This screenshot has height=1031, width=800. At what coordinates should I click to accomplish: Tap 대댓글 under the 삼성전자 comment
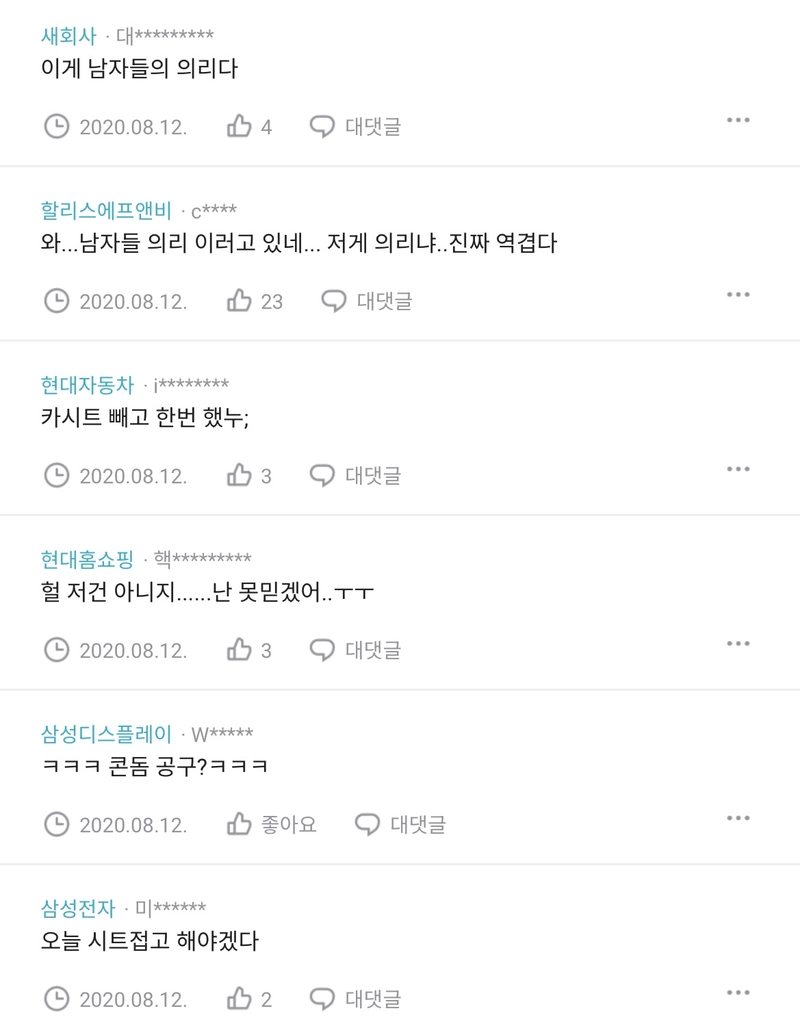tap(355, 999)
